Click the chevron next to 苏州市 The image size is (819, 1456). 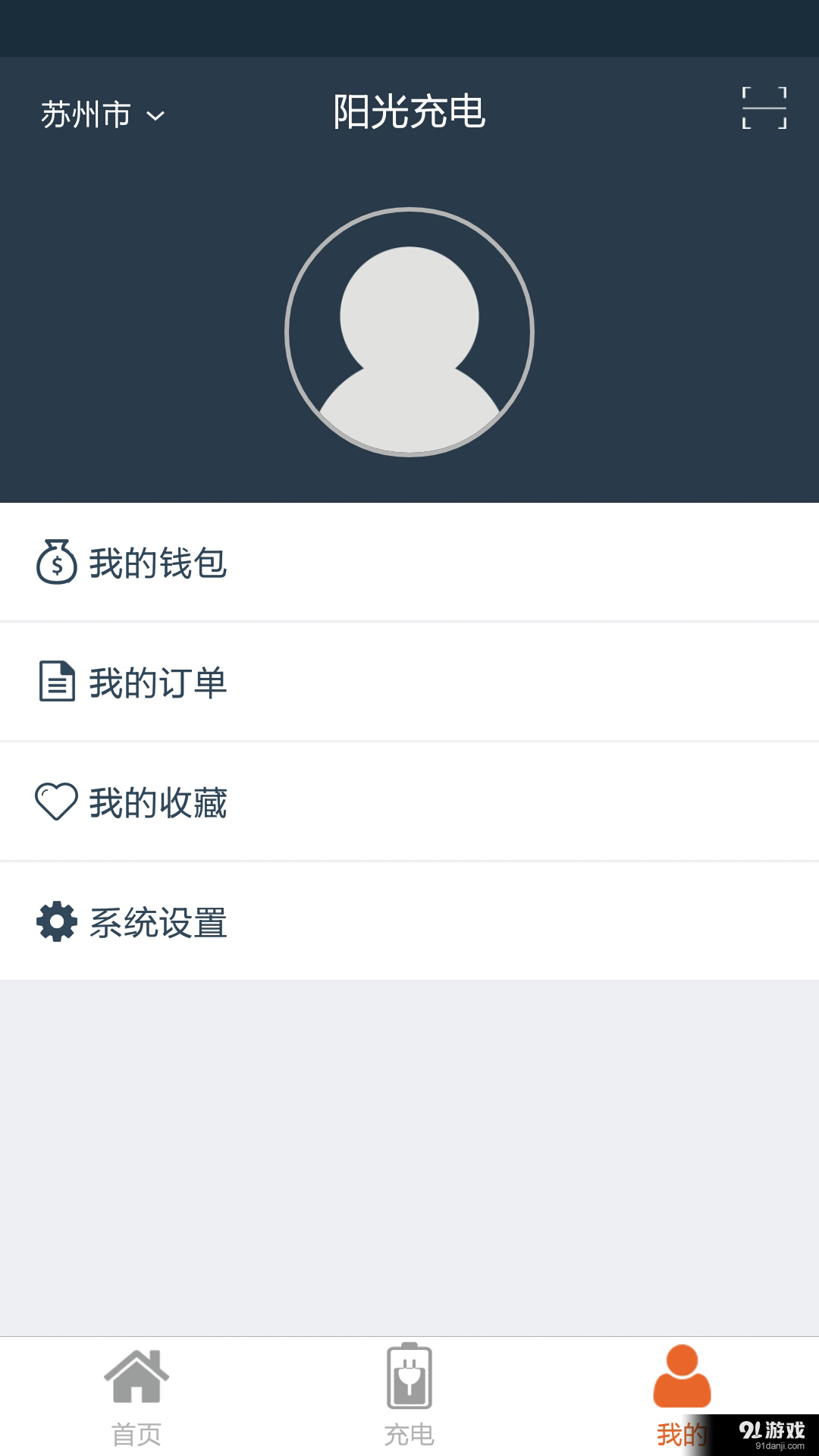coord(155,116)
